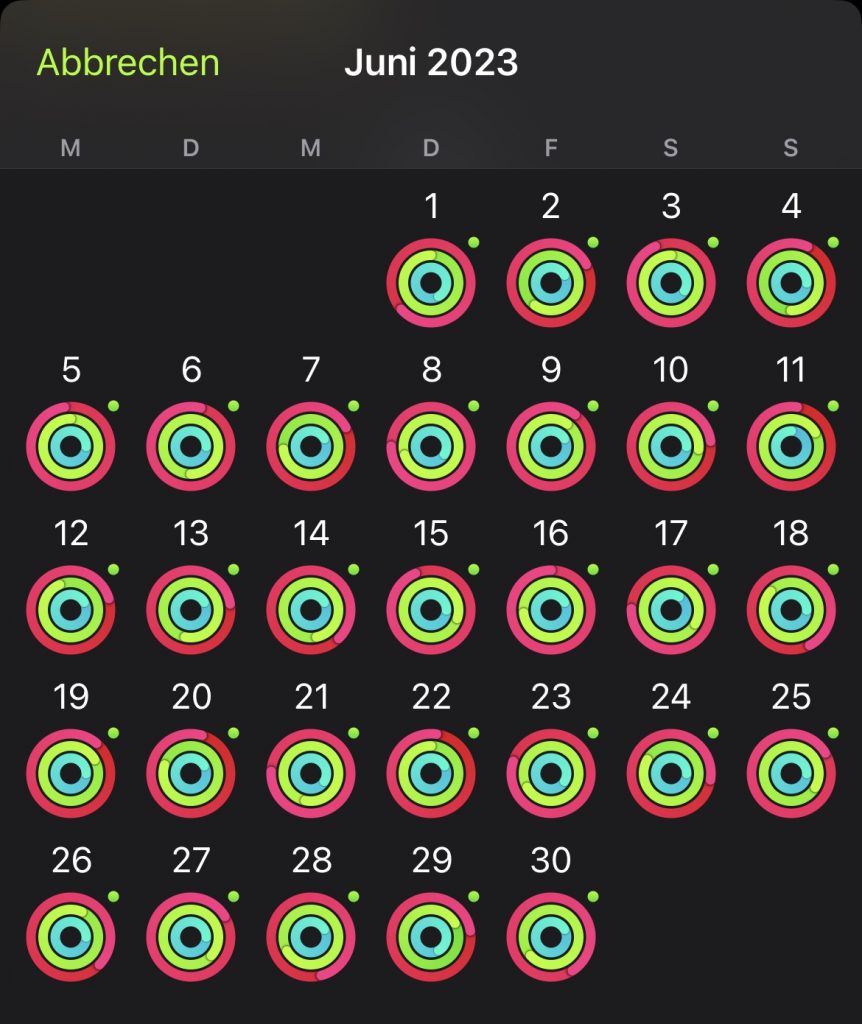Open the day June 8
The height and width of the screenshot is (1024, 862).
(x=431, y=446)
